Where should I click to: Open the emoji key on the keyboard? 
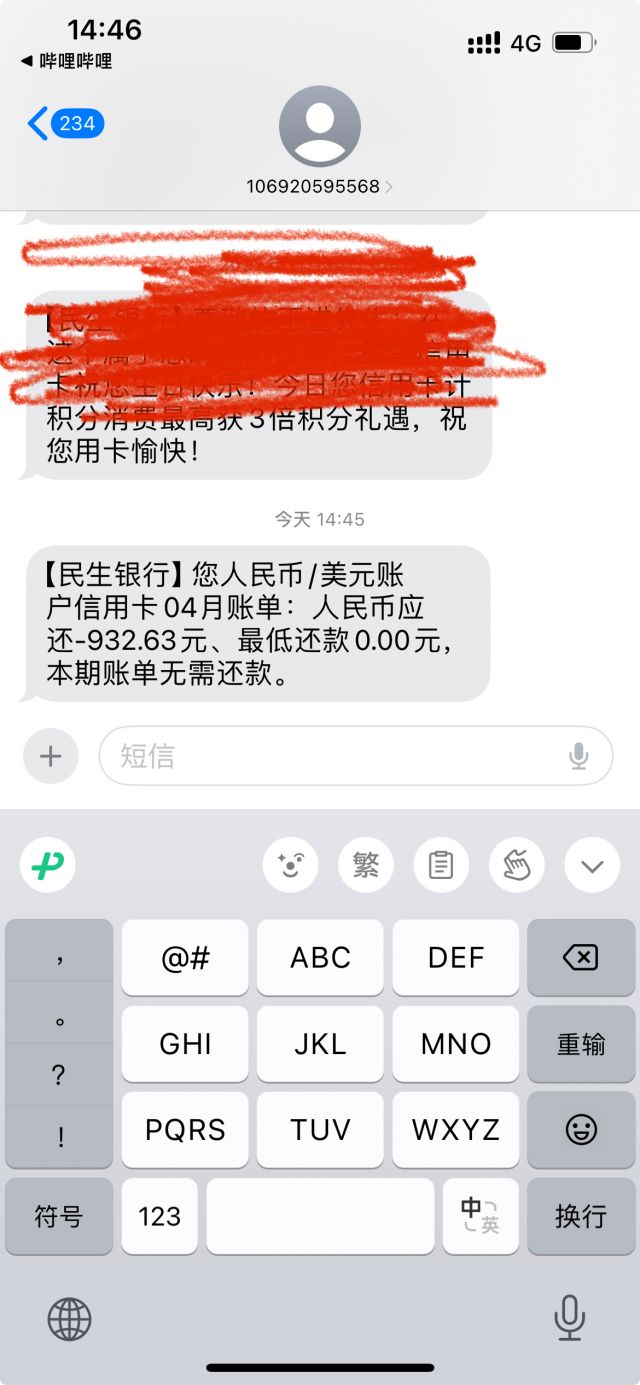tap(580, 1130)
